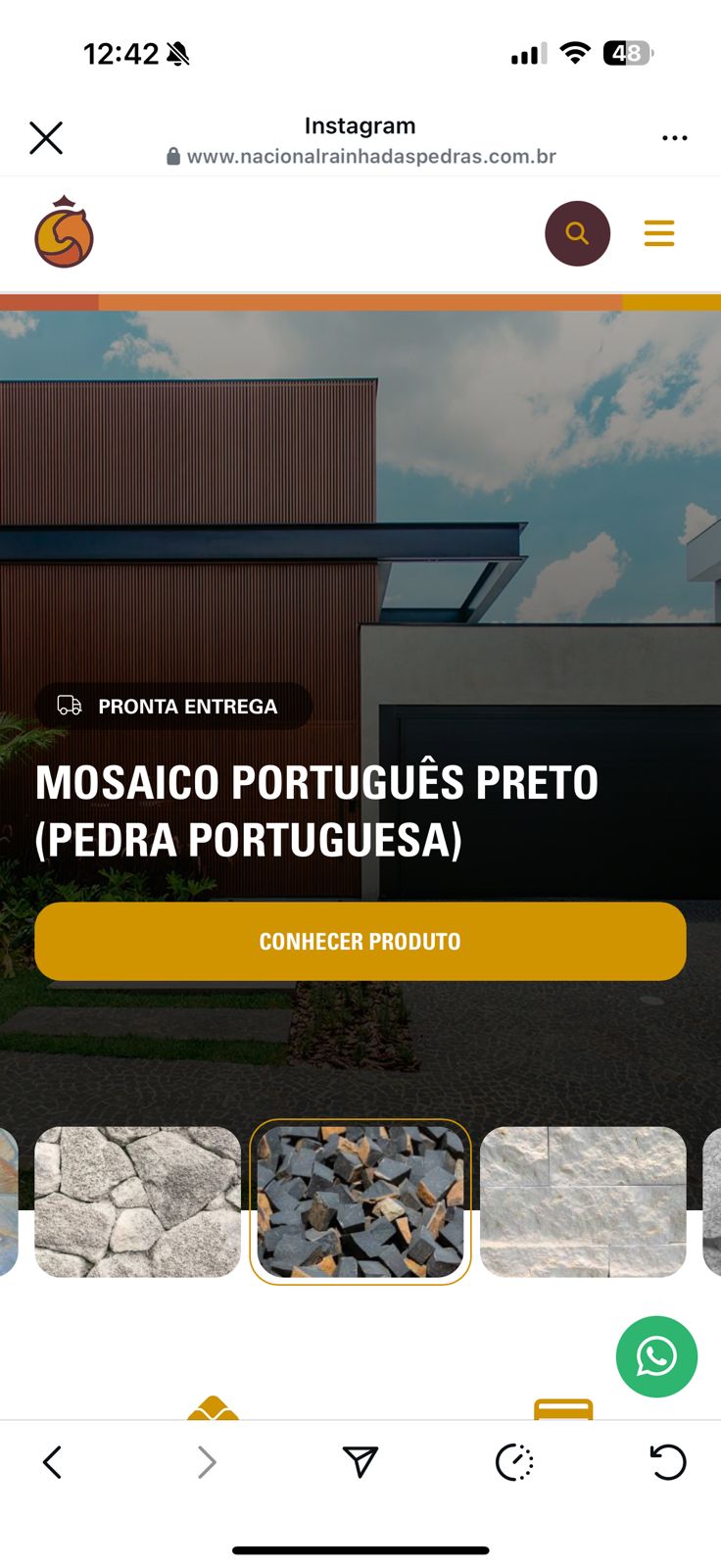Select the white stone wall thumbnail
Screen dimensions: 721x1568
[x=583, y=1201]
